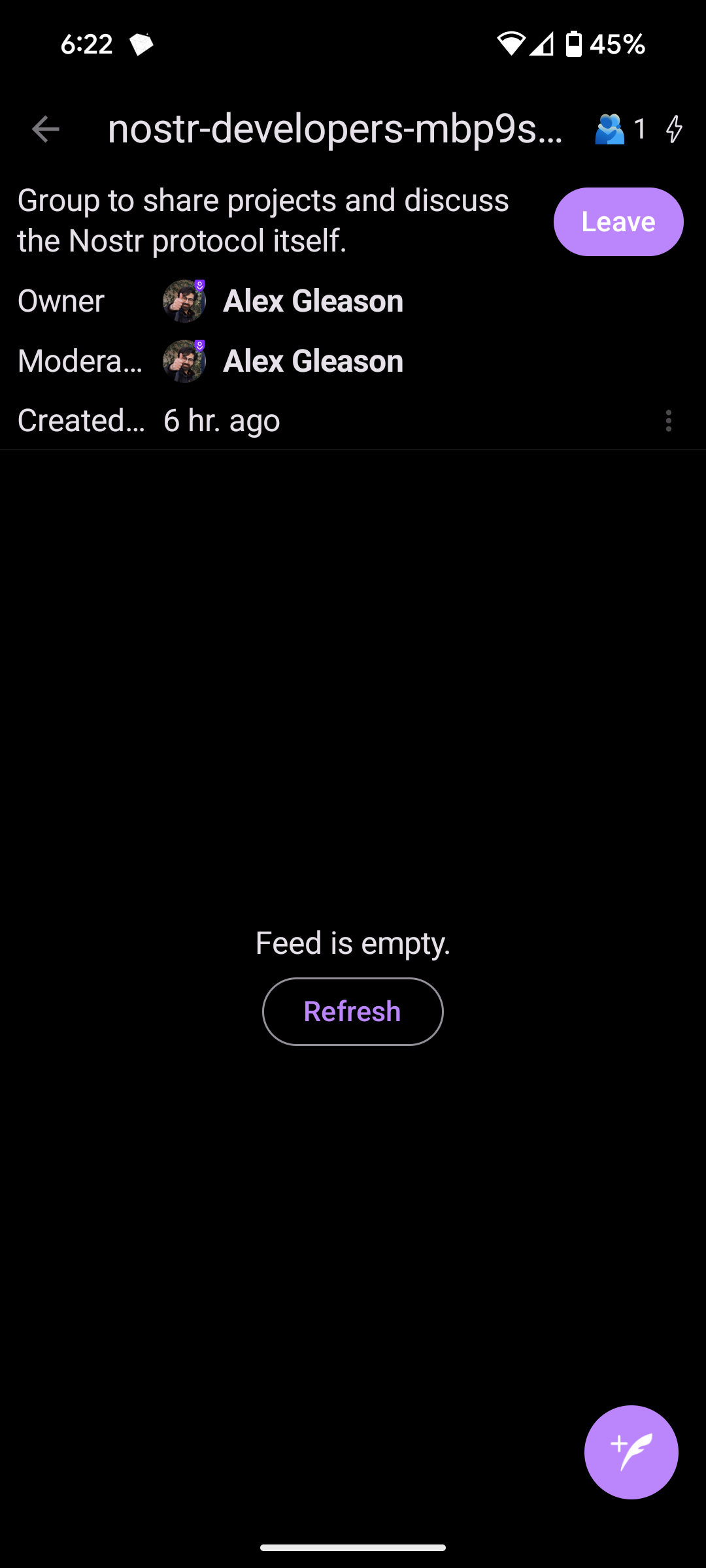Leave the nostr-developers group

[618, 221]
